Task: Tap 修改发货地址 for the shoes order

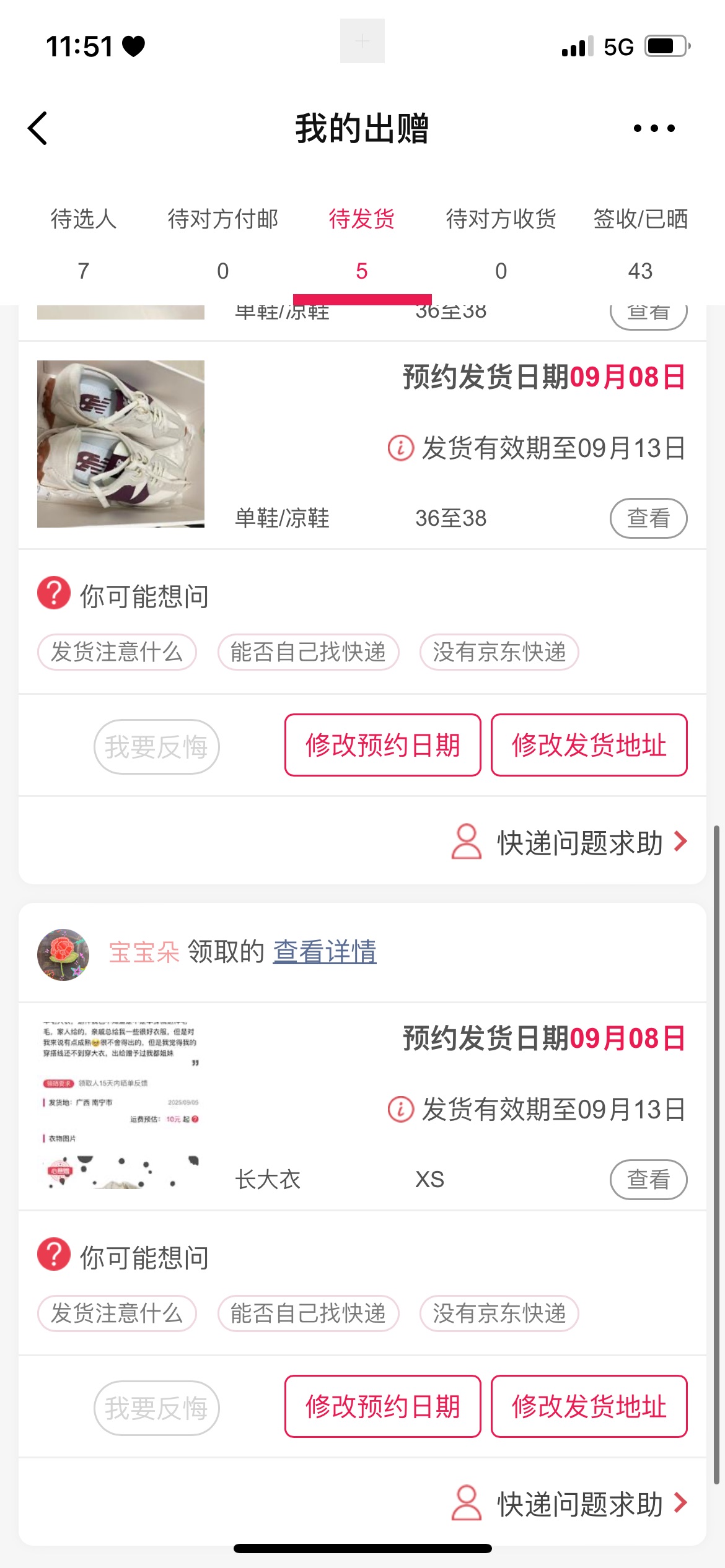Action: (x=589, y=745)
